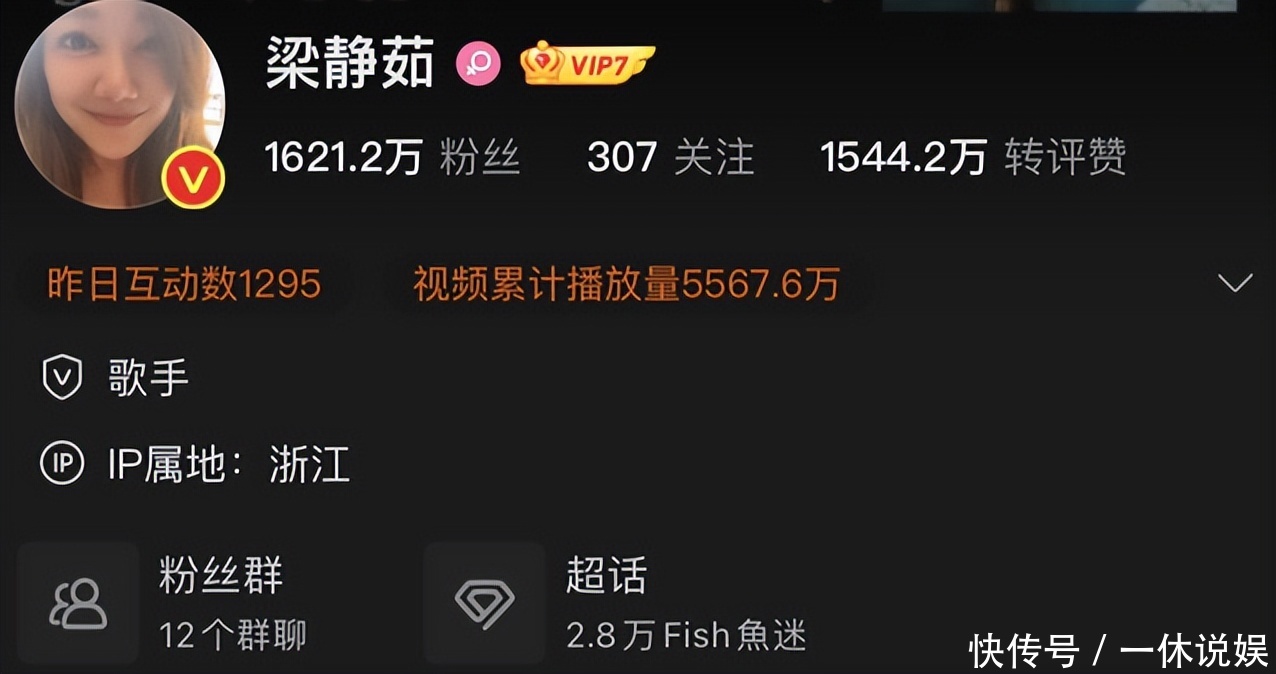
Task: Open the 视频累计播放量5567.6万 chip
Action: (626, 285)
